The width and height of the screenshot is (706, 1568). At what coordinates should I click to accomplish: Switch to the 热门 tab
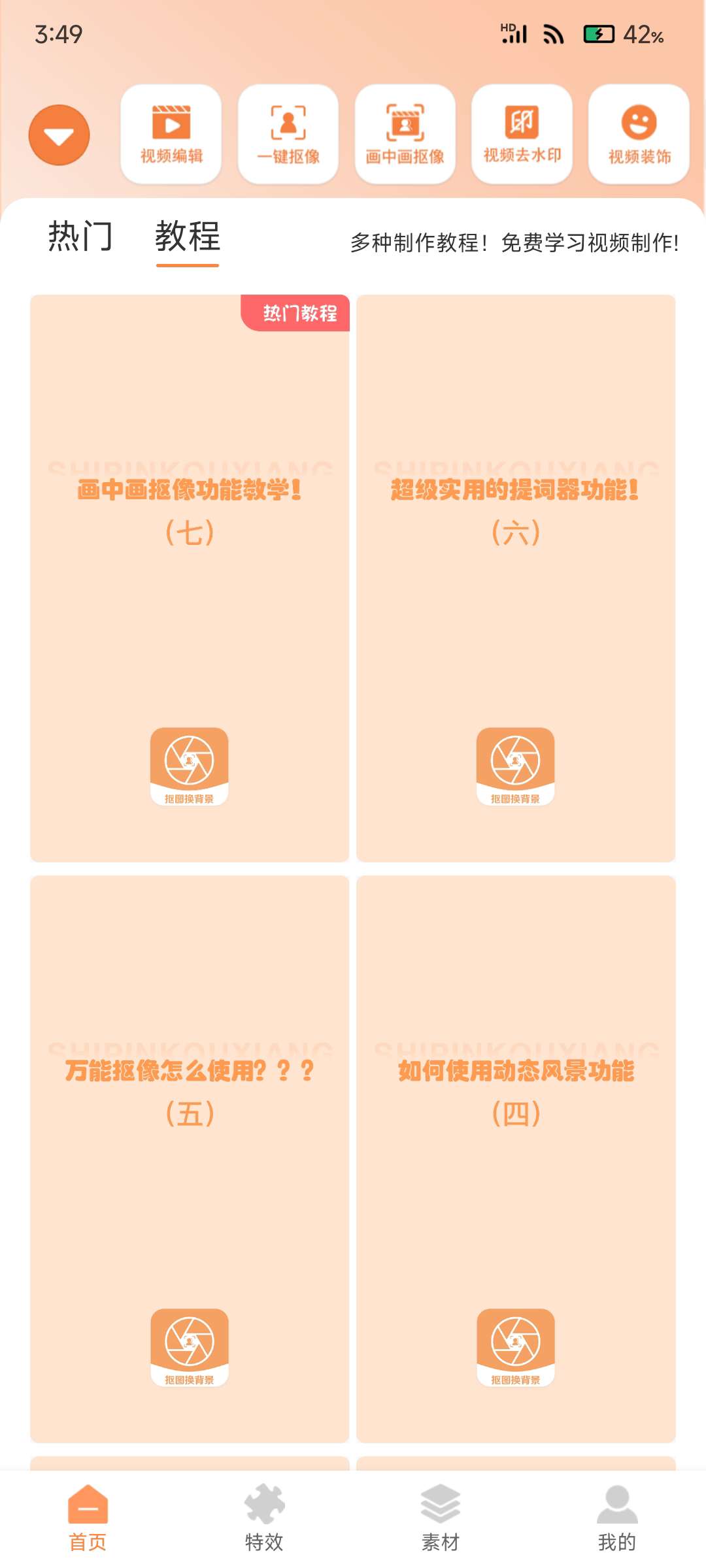[80, 237]
